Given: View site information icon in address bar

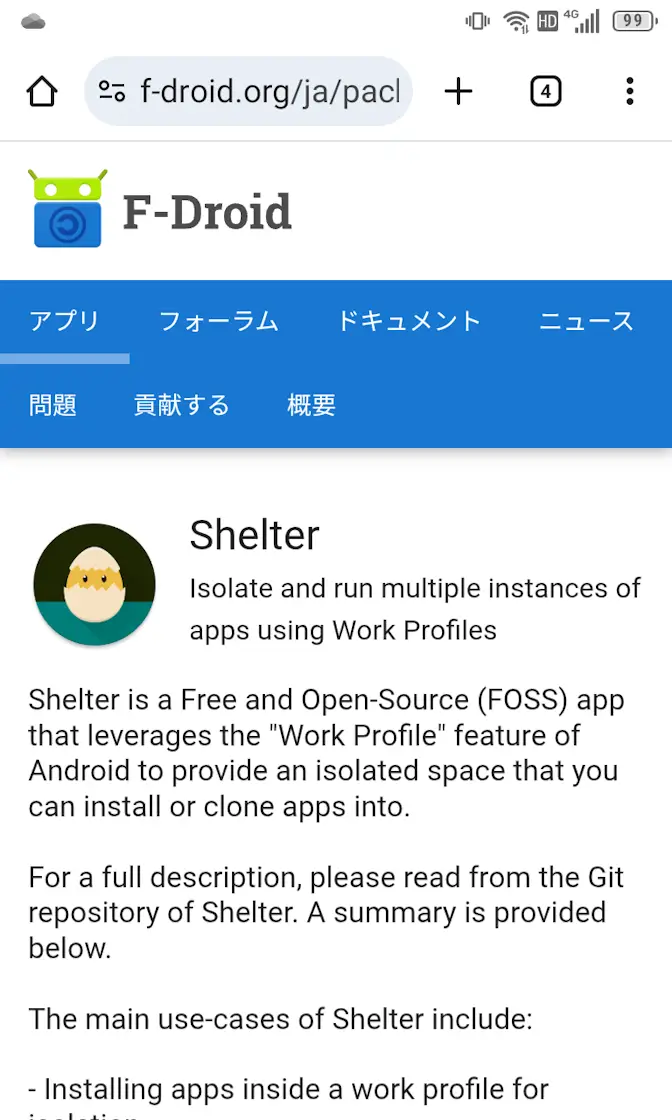Looking at the screenshot, I should (112, 92).
